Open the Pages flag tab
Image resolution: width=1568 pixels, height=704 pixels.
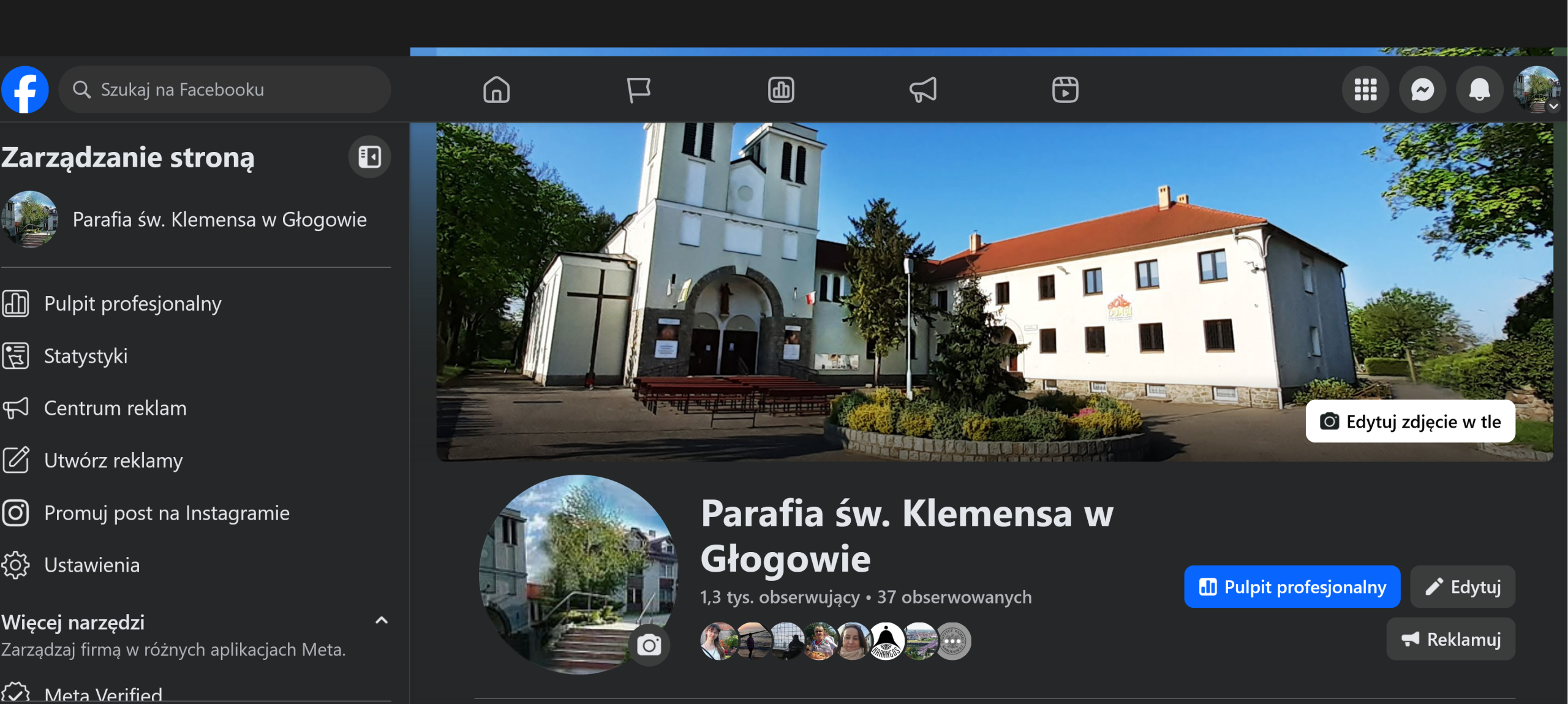[x=638, y=89]
